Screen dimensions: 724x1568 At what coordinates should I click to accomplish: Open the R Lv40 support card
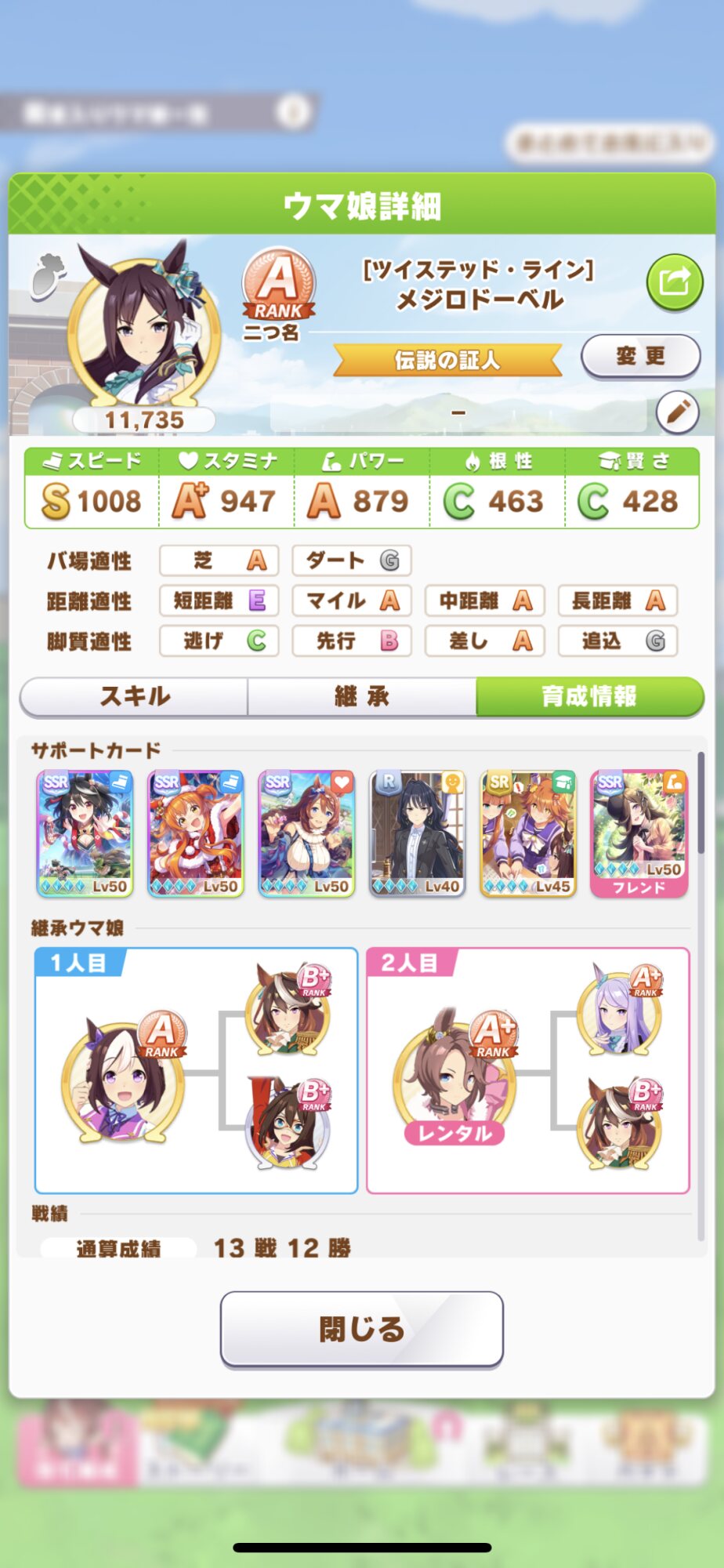(x=418, y=833)
